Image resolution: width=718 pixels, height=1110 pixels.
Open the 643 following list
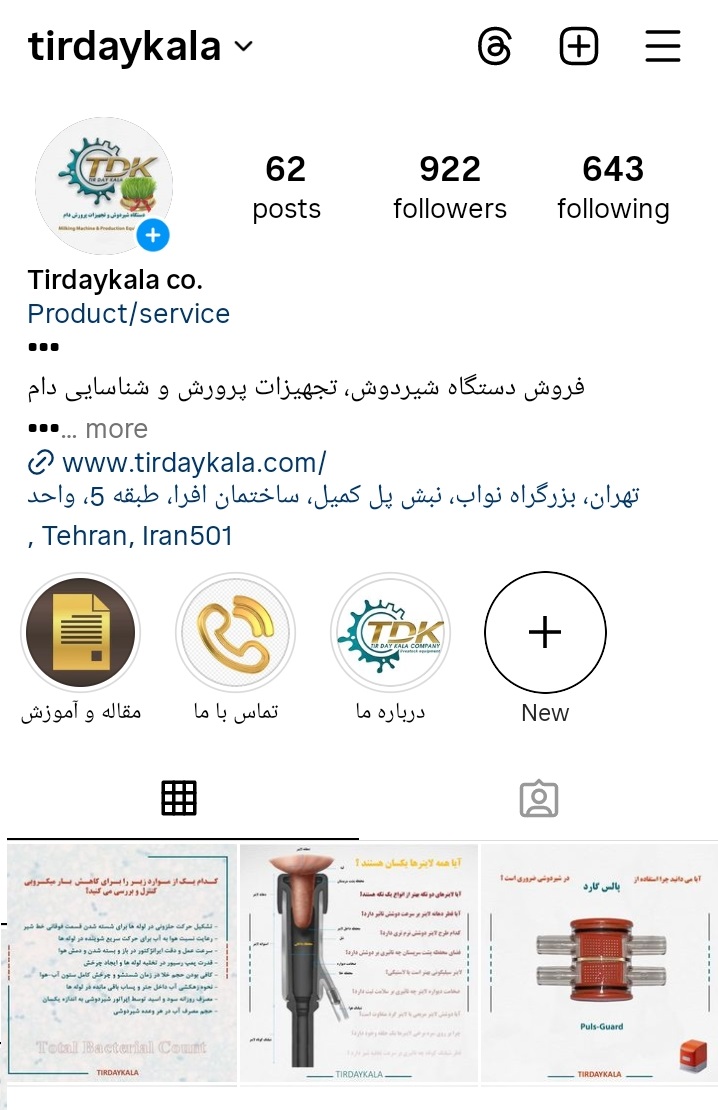(x=613, y=187)
